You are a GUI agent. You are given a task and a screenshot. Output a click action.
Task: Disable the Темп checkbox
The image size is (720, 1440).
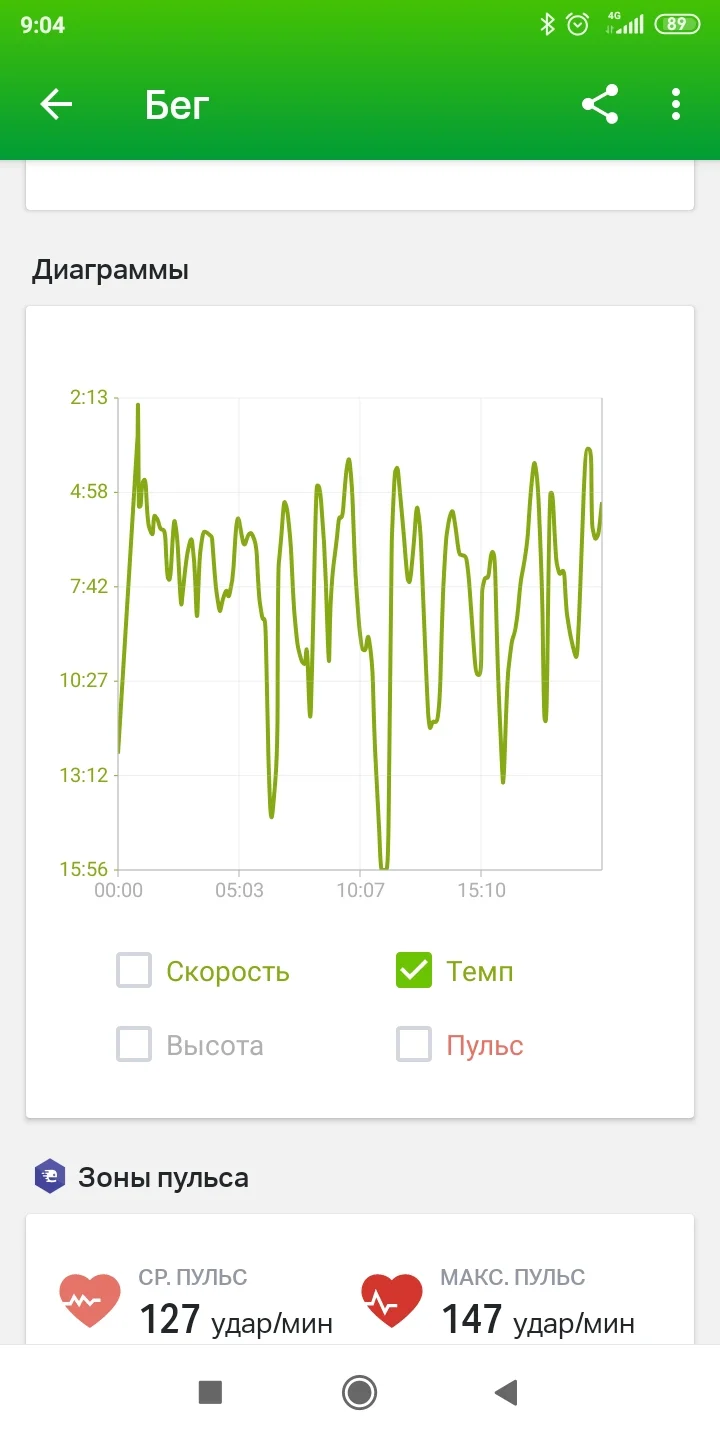click(414, 971)
